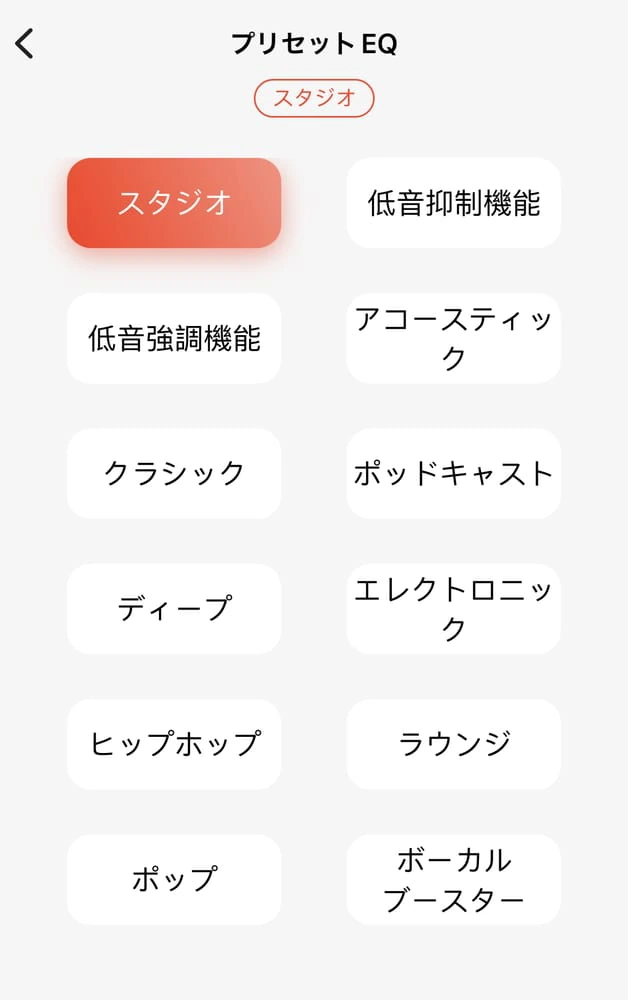
Task: Select the ポッドキャスト preset
Action: [453, 473]
